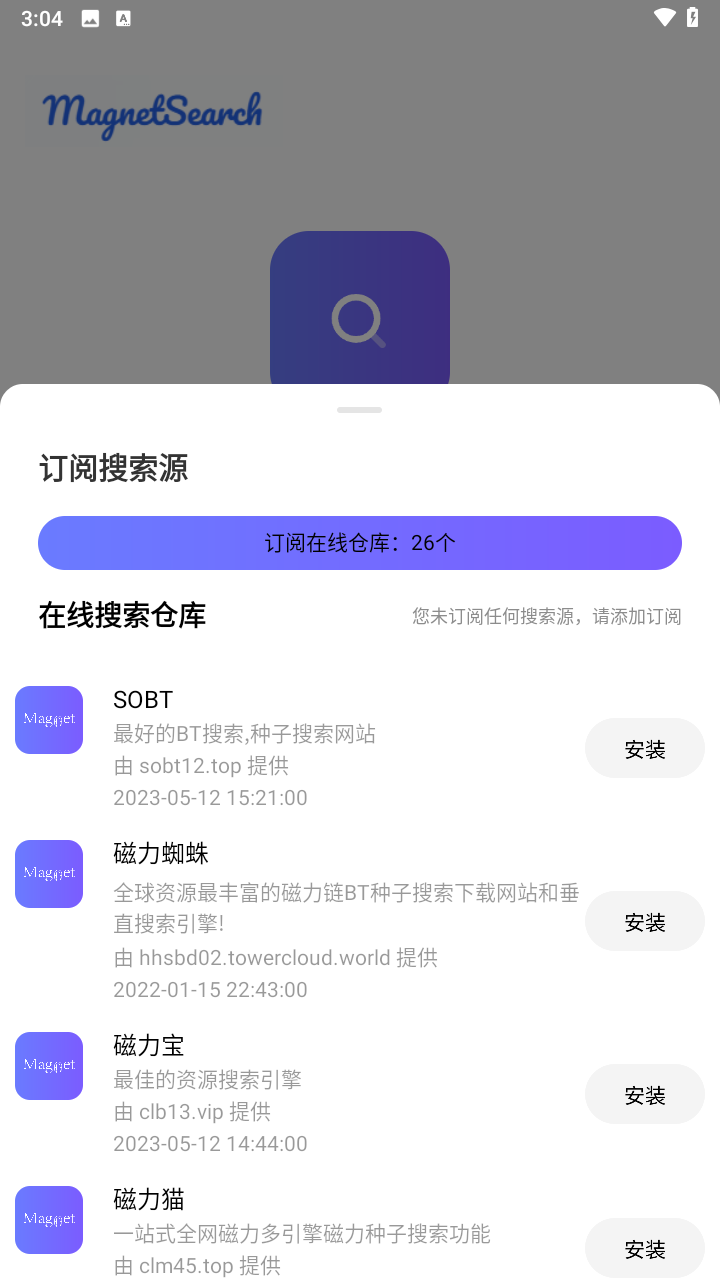Select the 磁力猫 magnet source icon
The width and height of the screenshot is (720, 1280).
click(48, 1219)
